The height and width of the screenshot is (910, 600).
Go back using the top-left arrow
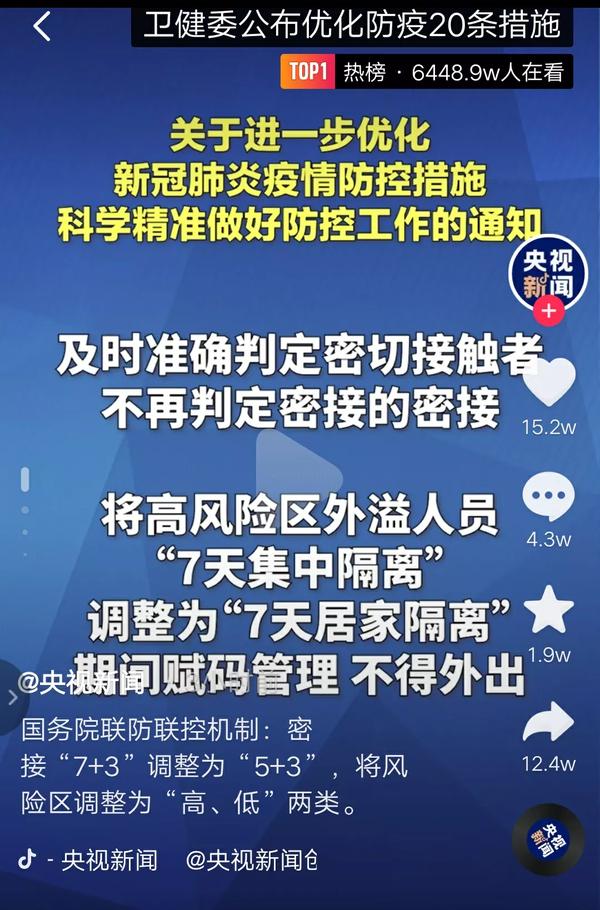pos(41,27)
